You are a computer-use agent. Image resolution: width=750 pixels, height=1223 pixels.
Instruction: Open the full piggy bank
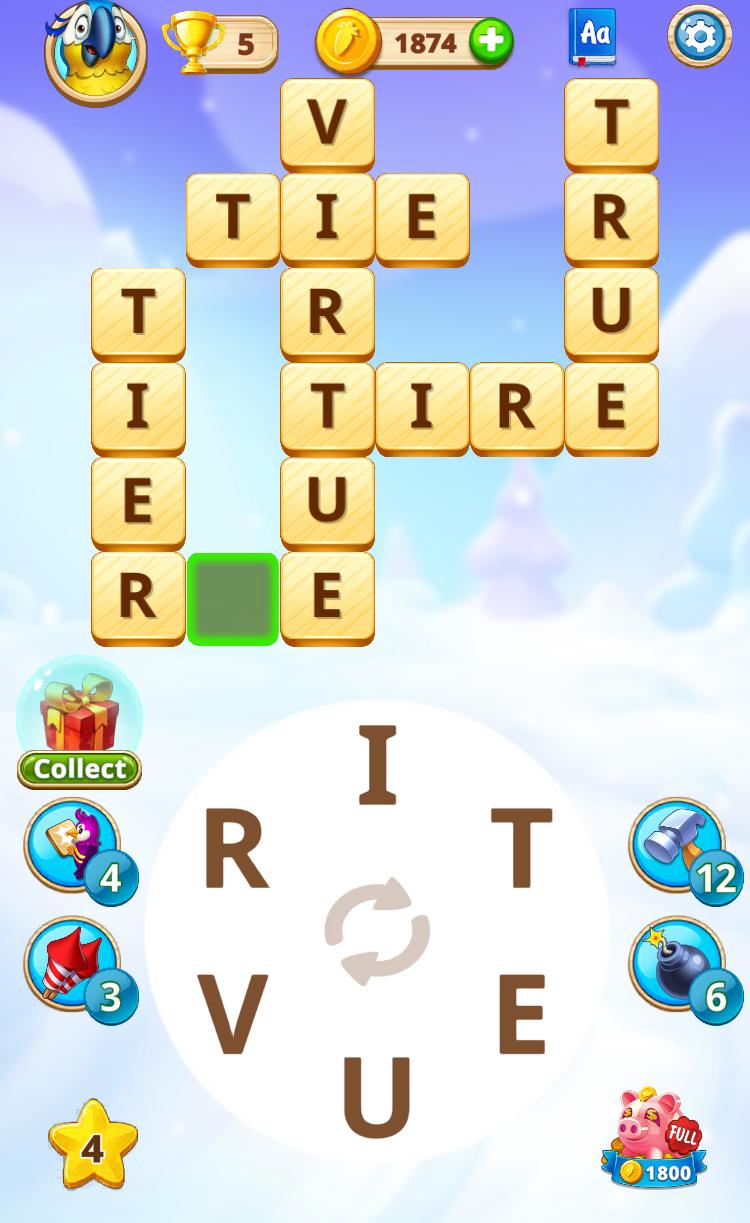coord(655,1137)
